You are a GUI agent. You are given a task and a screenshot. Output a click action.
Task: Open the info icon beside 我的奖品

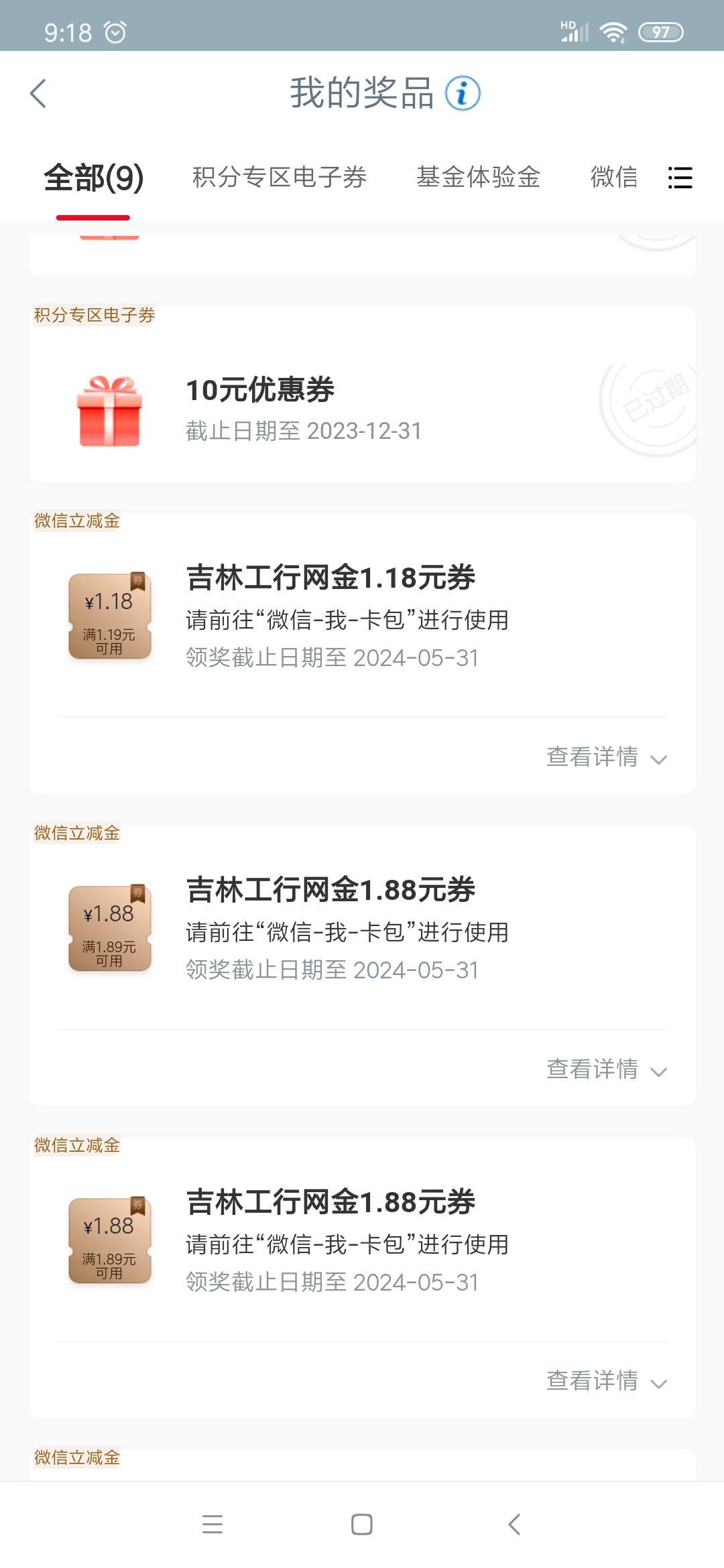pyautogui.click(x=463, y=93)
